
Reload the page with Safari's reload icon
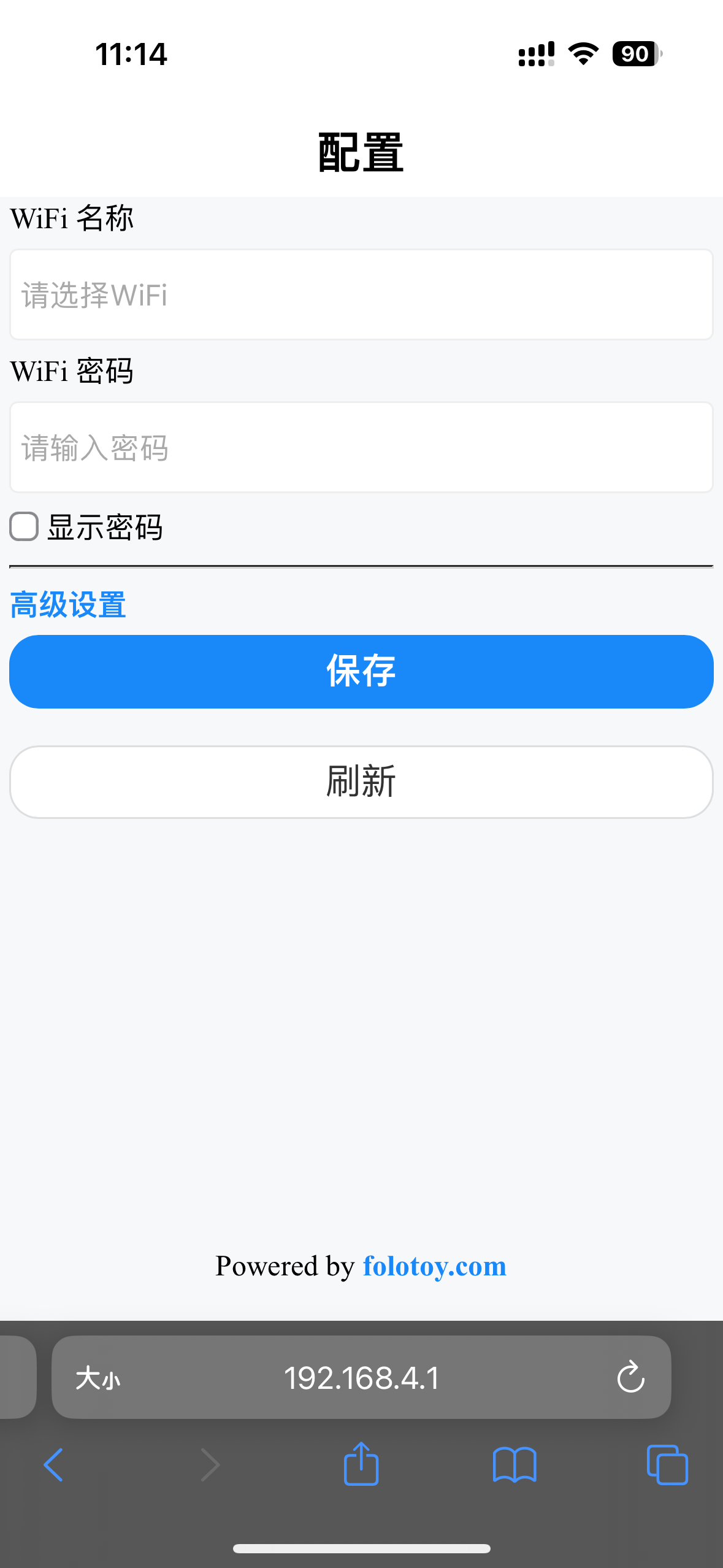(630, 1378)
